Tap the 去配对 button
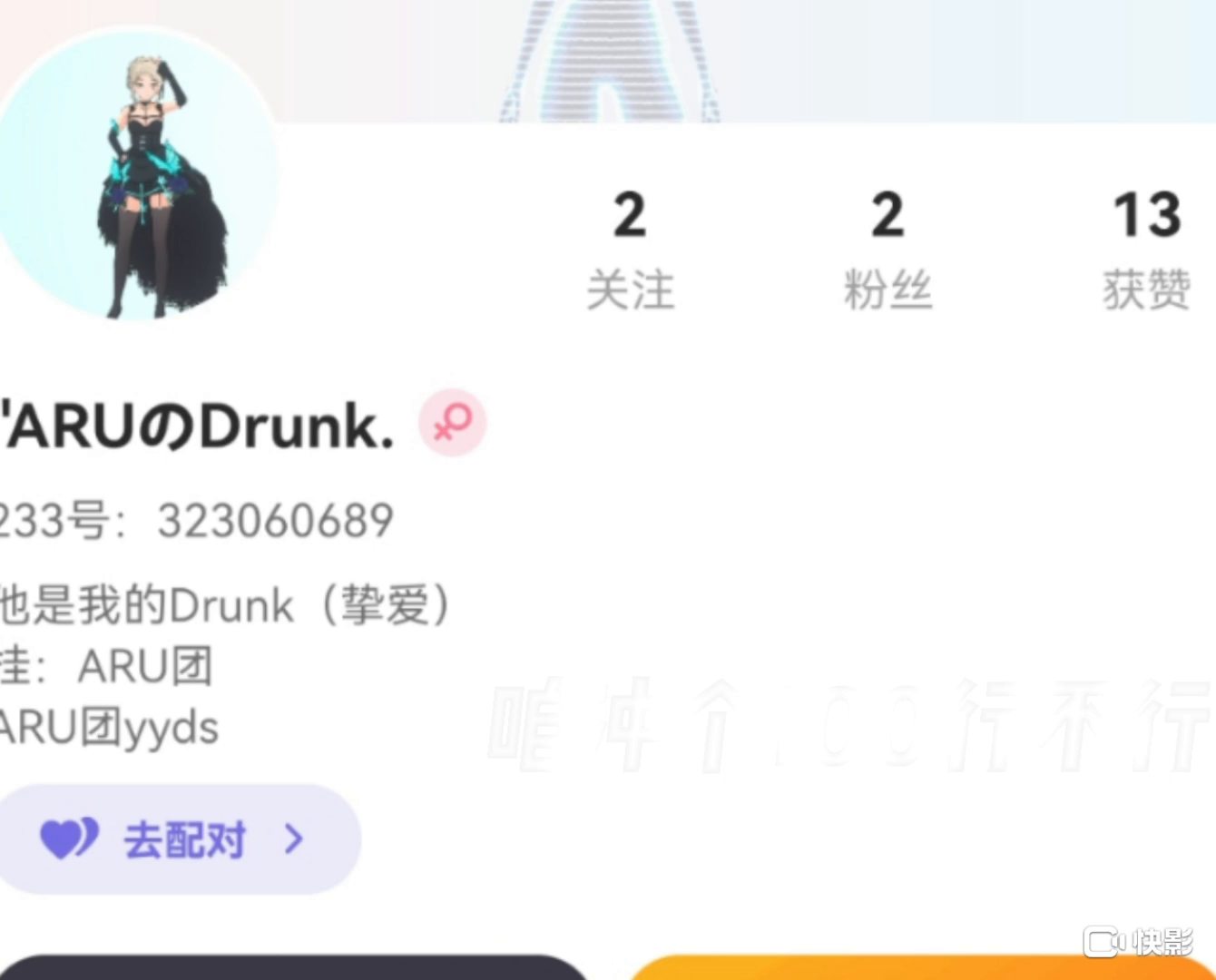Image resolution: width=1216 pixels, height=980 pixels. [x=177, y=839]
